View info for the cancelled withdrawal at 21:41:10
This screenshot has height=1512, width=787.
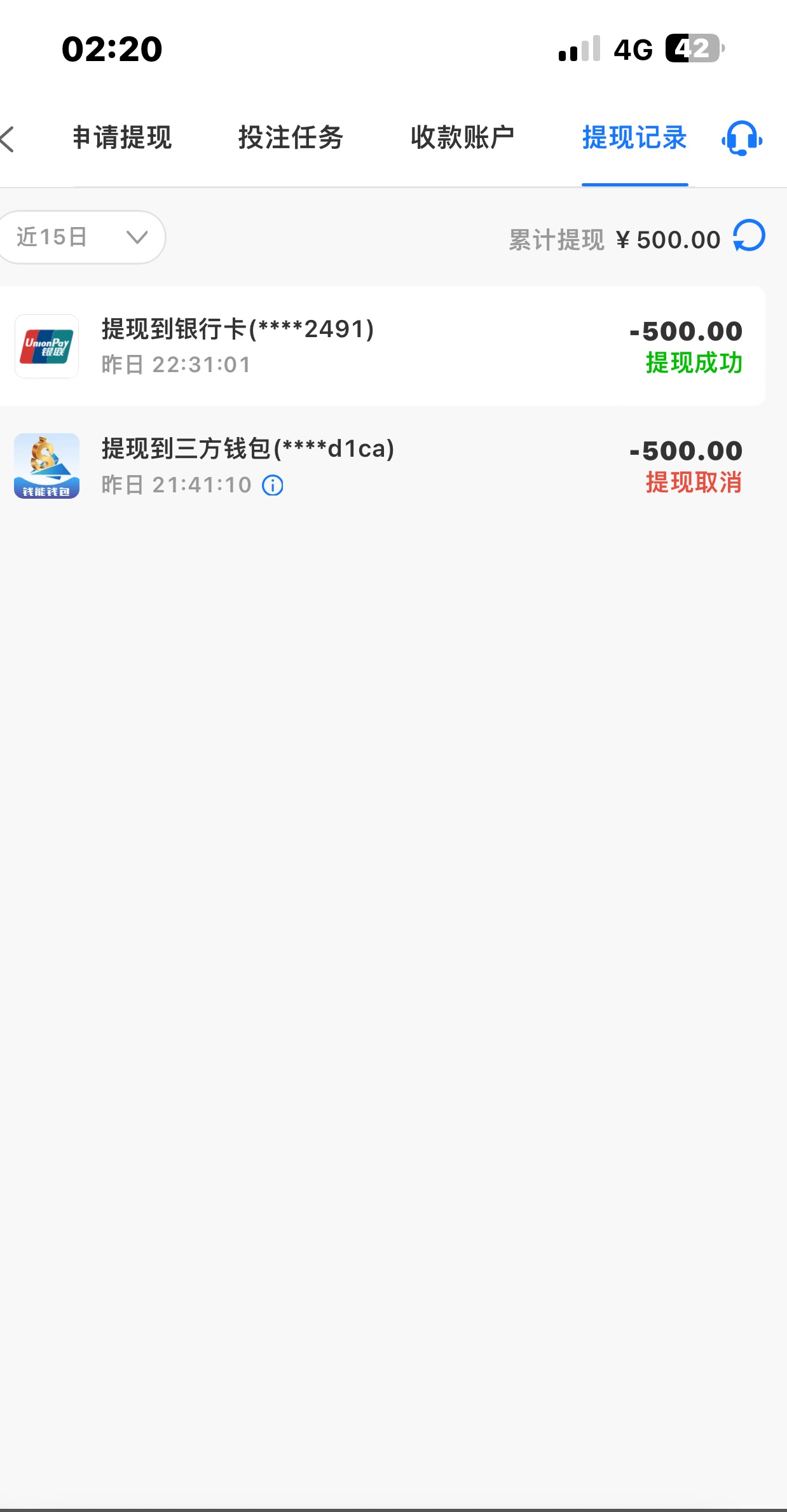pos(273,485)
